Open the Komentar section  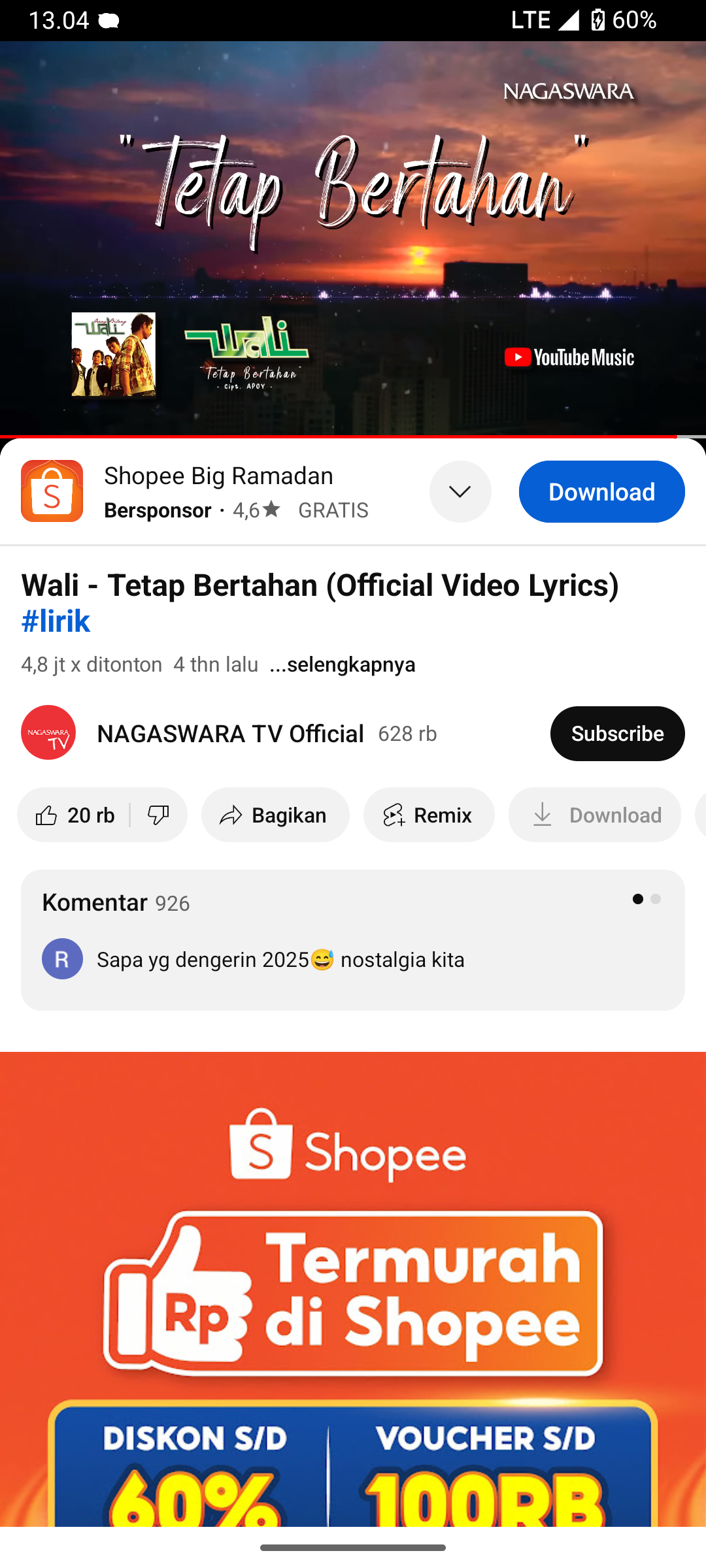(x=353, y=939)
